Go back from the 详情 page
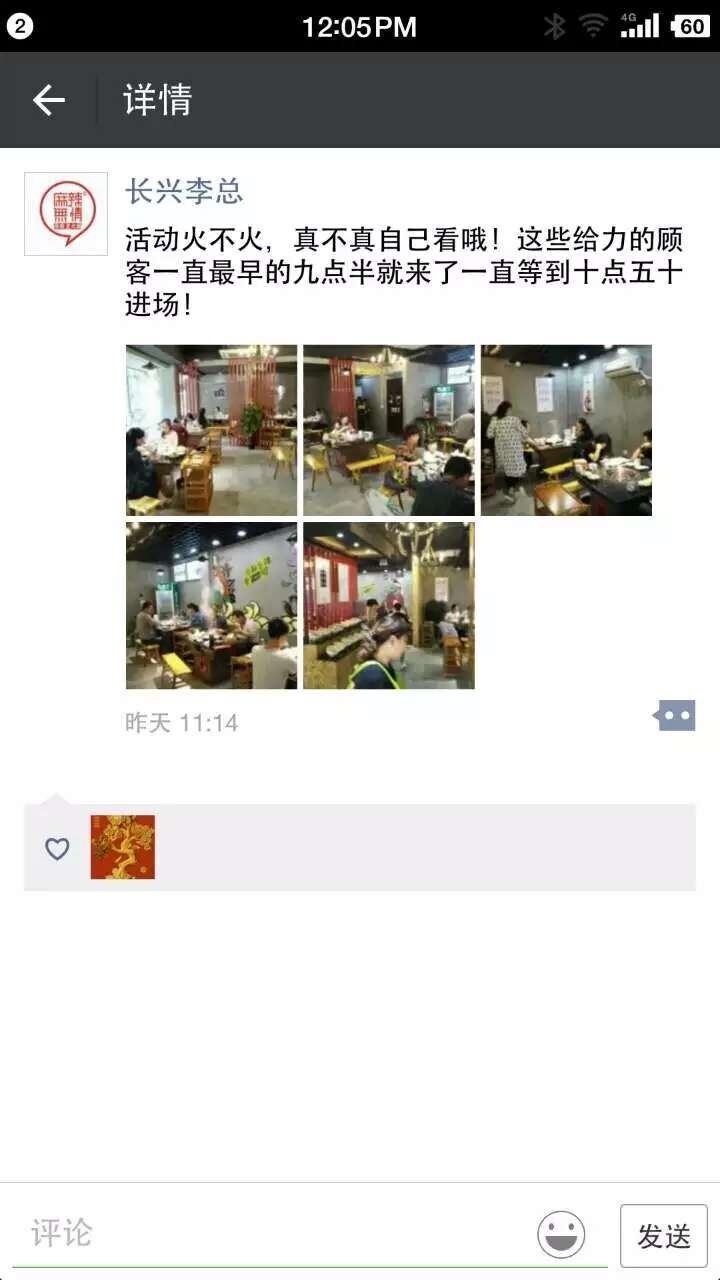The image size is (720, 1280). click(48, 100)
